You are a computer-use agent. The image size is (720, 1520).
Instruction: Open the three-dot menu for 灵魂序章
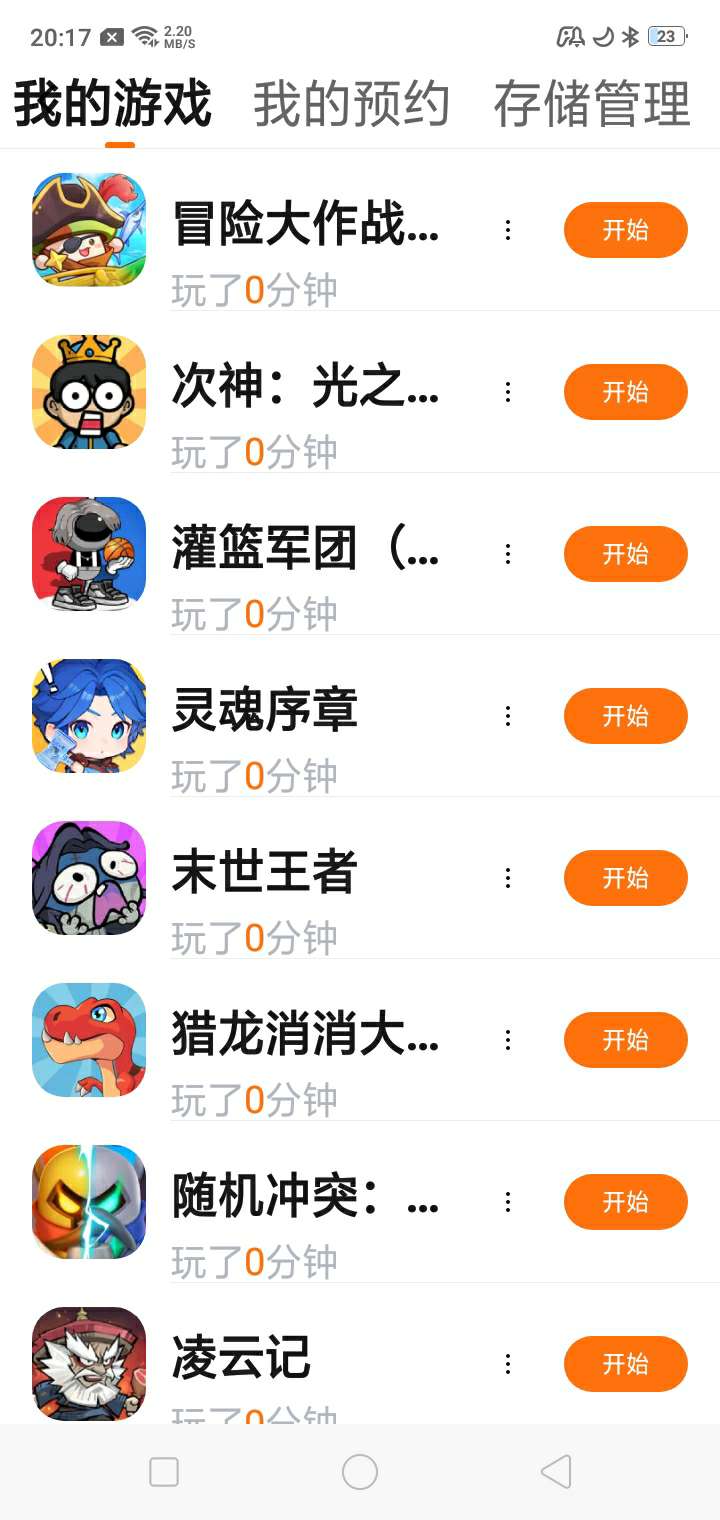point(508,716)
